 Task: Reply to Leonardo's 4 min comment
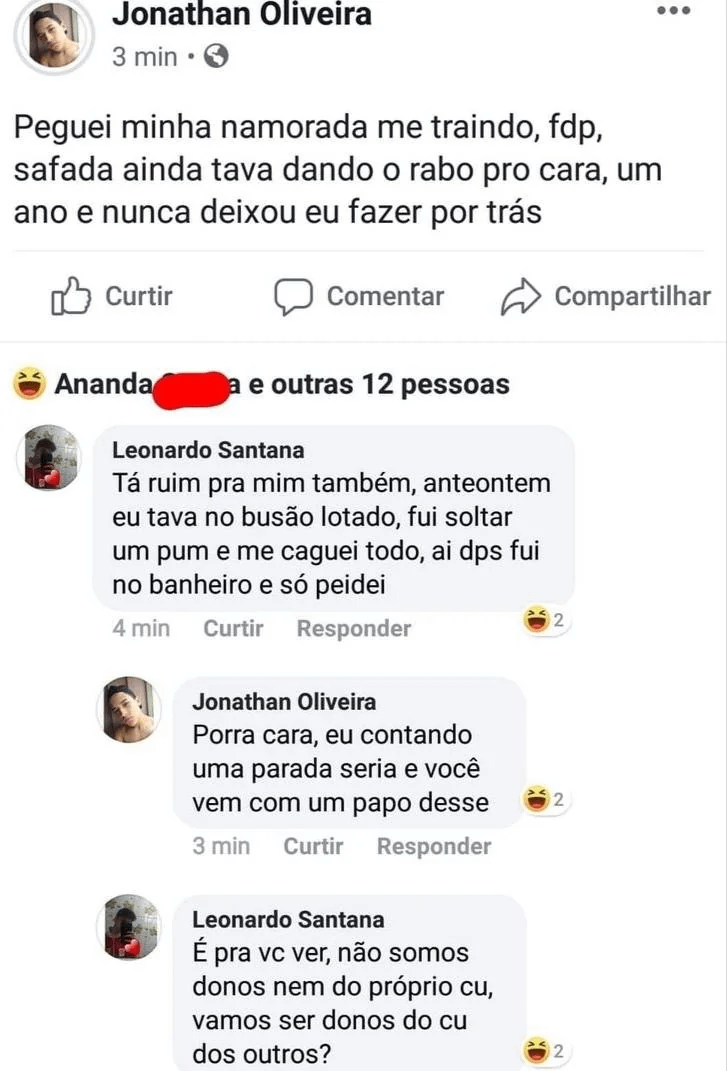353,628
